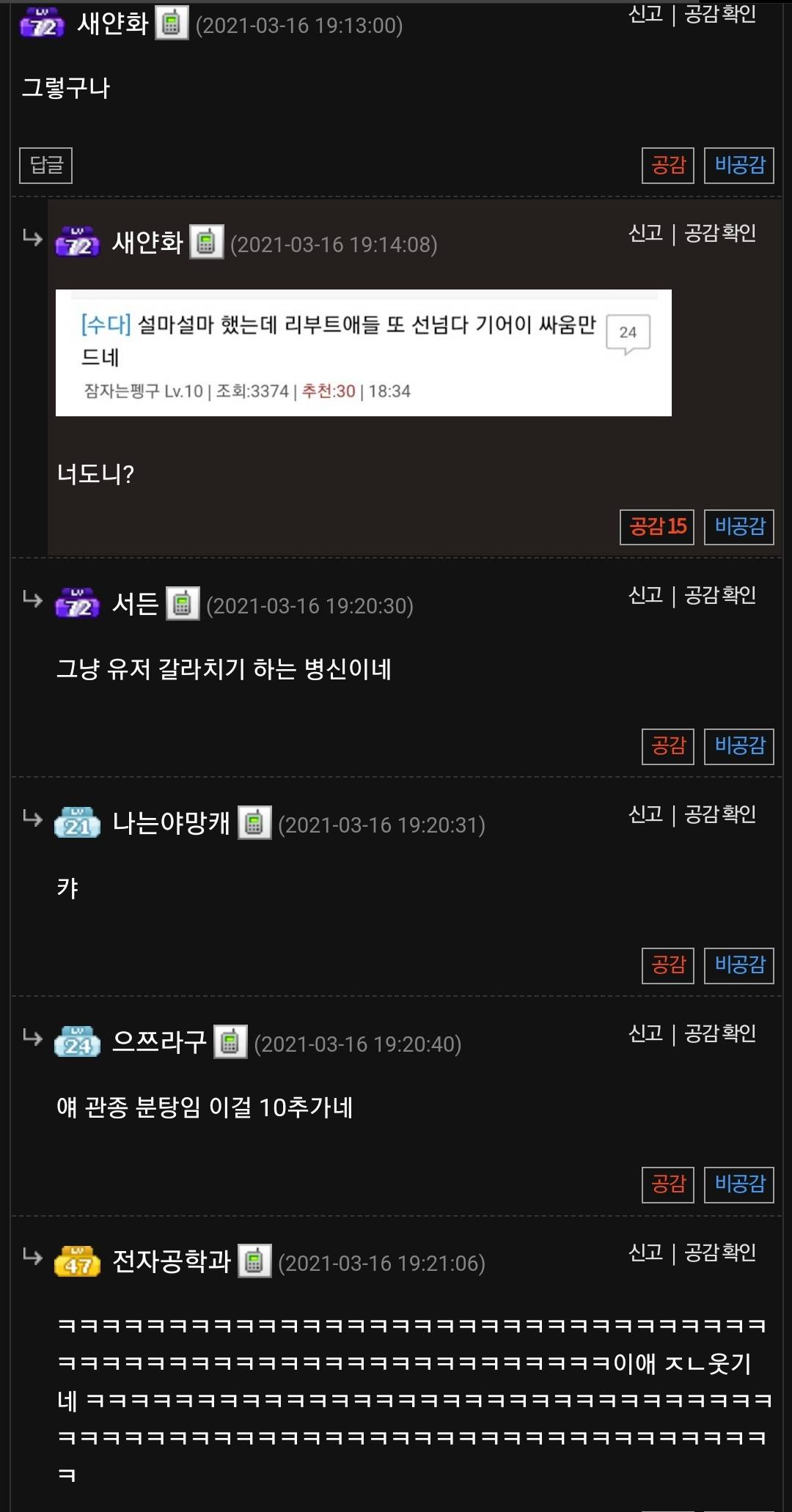Tap 공감 on 나는야망캐's 캬 comment

click(667, 965)
